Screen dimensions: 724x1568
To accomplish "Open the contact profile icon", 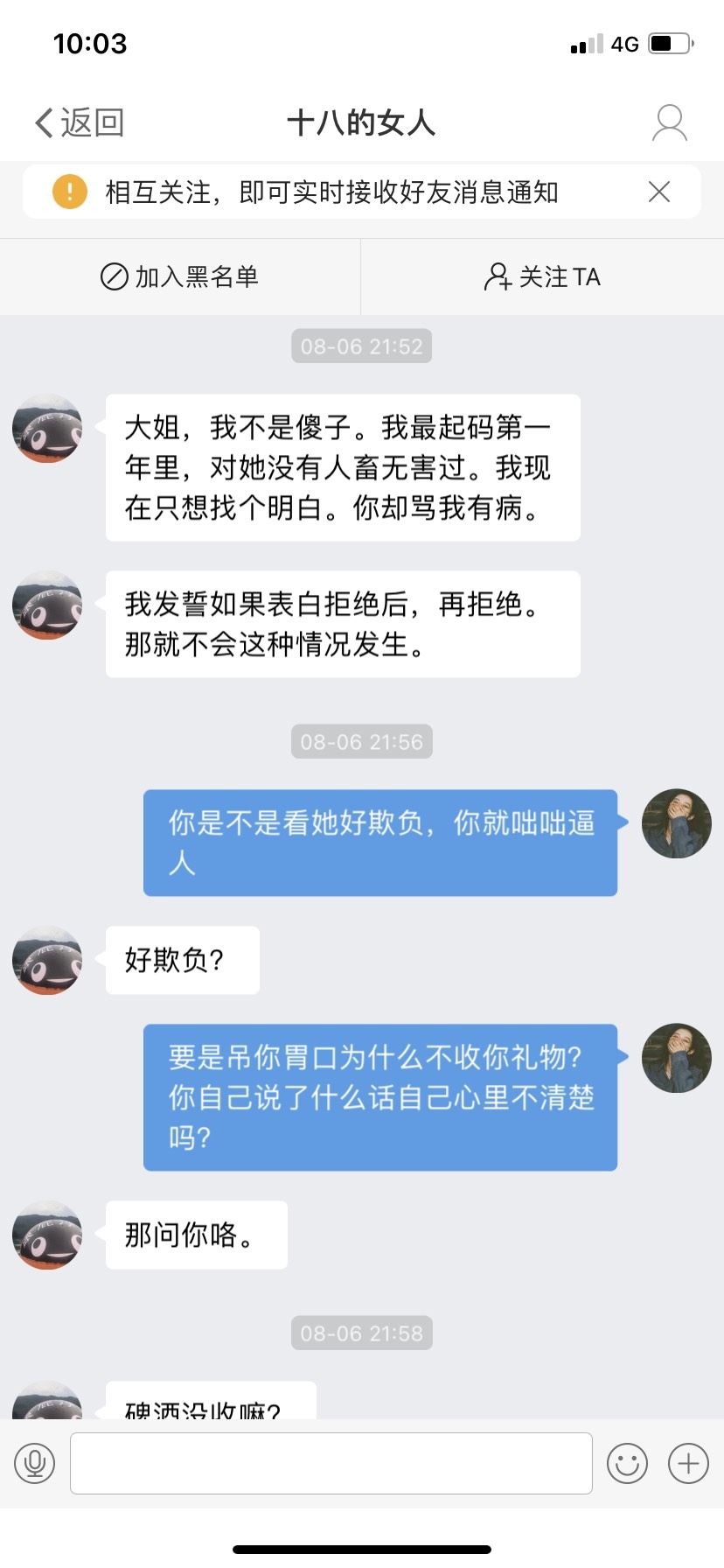I will click(x=670, y=122).
